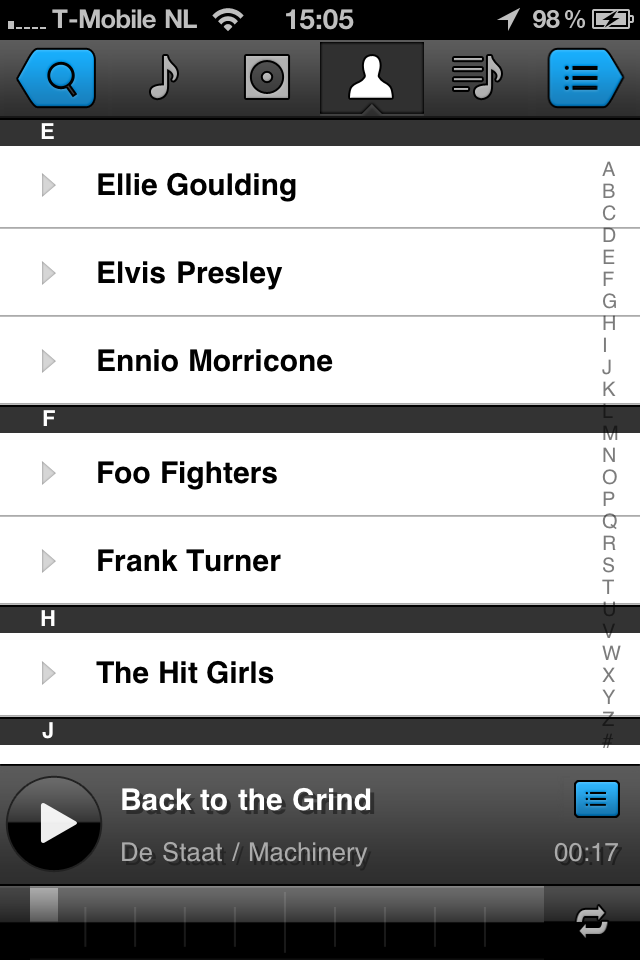Open the now-playing list icon beside song title

[x=596, y=799]
